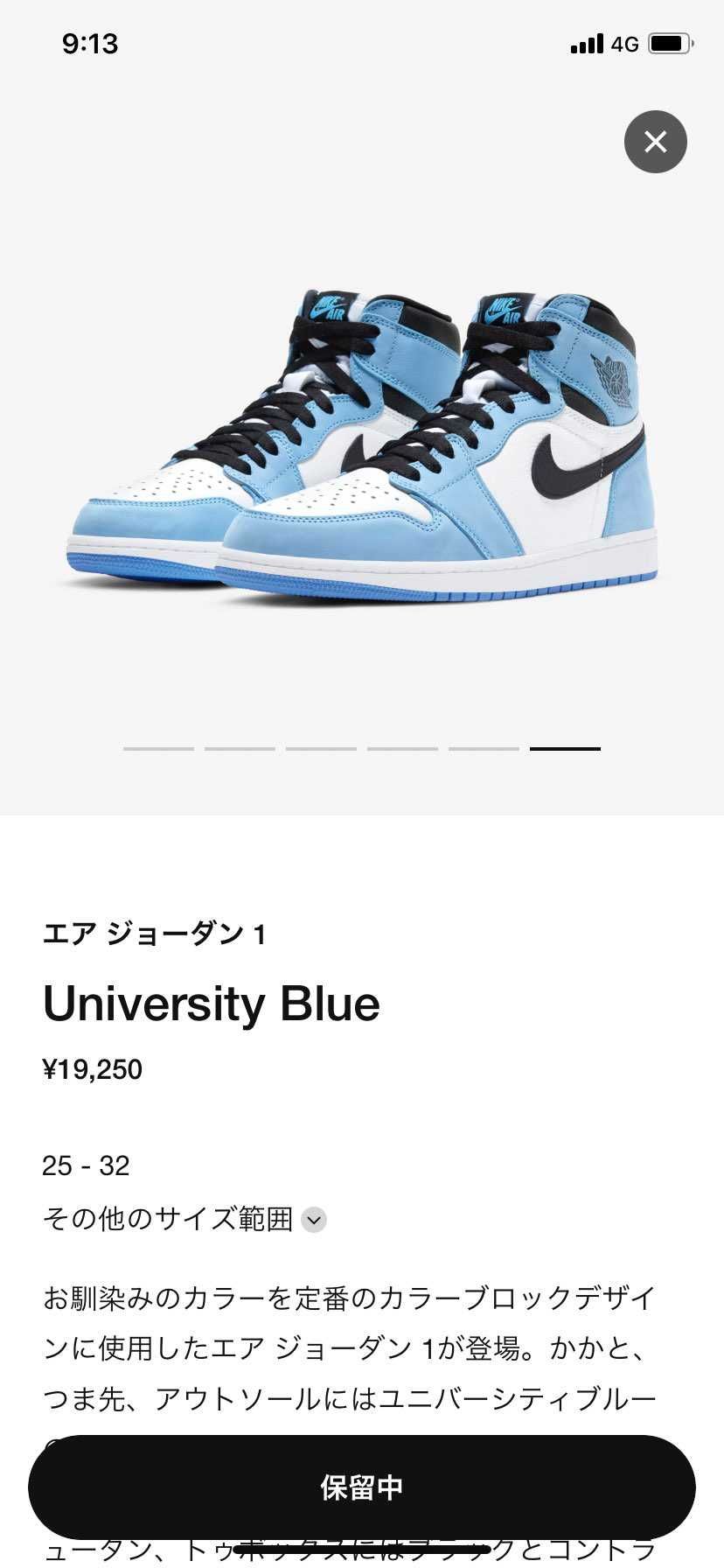Tap the 4G network indicator
724x1568 pixels.
pos(623,44)
